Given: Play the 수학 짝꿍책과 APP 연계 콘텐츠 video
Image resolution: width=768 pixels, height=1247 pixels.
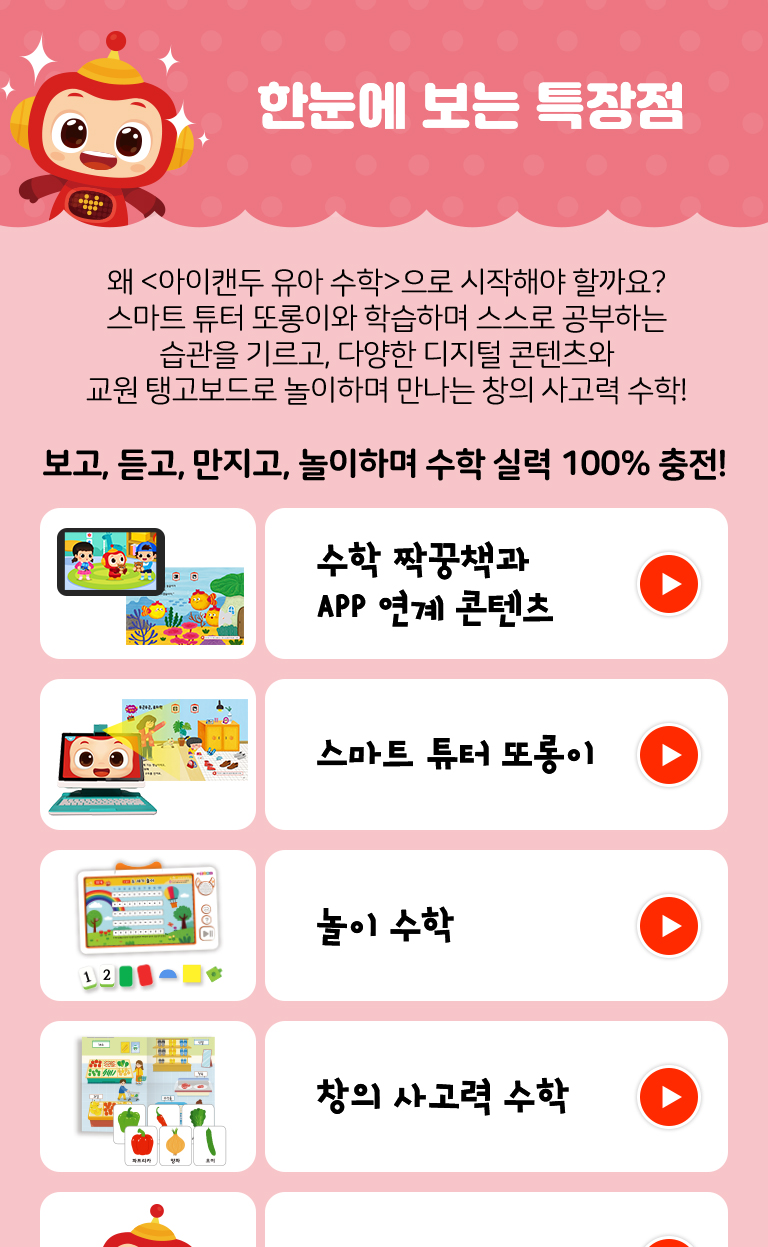Looking at the screenshot, I should point(669,584).
